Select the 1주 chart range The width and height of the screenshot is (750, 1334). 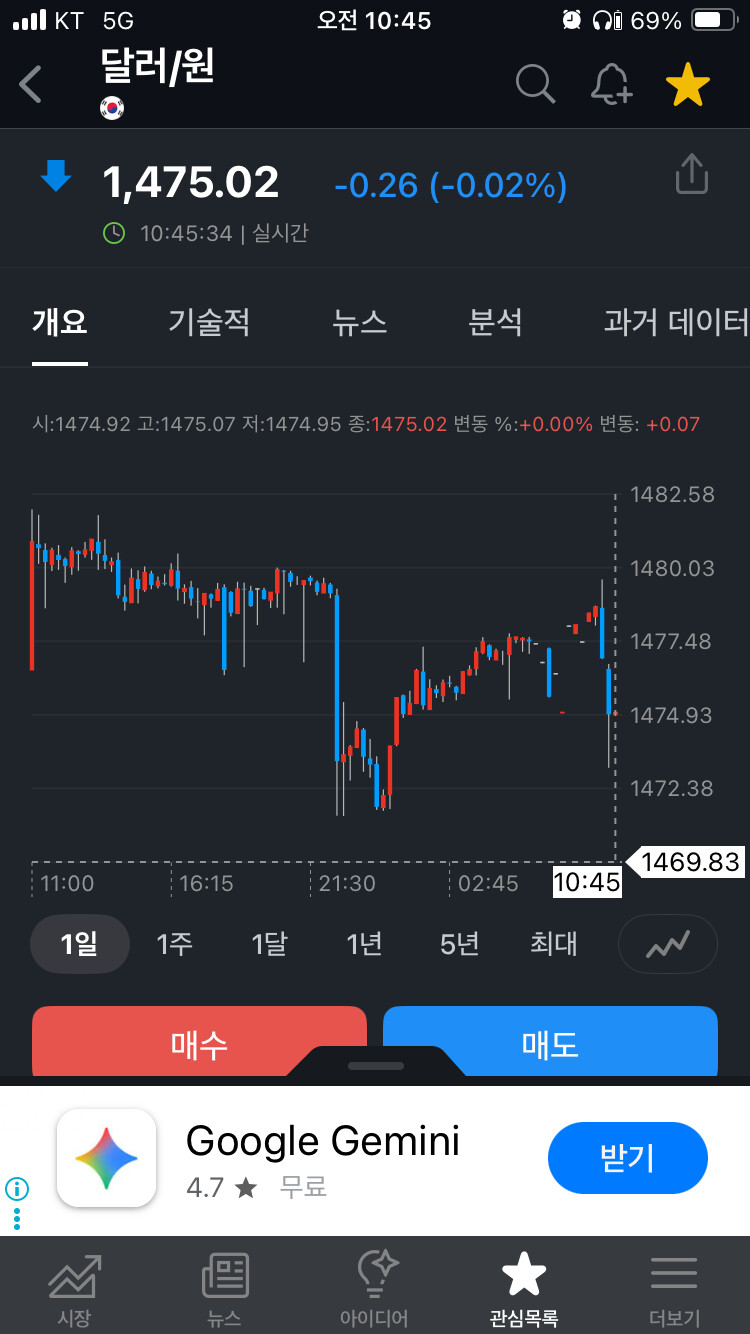point(175,944)
